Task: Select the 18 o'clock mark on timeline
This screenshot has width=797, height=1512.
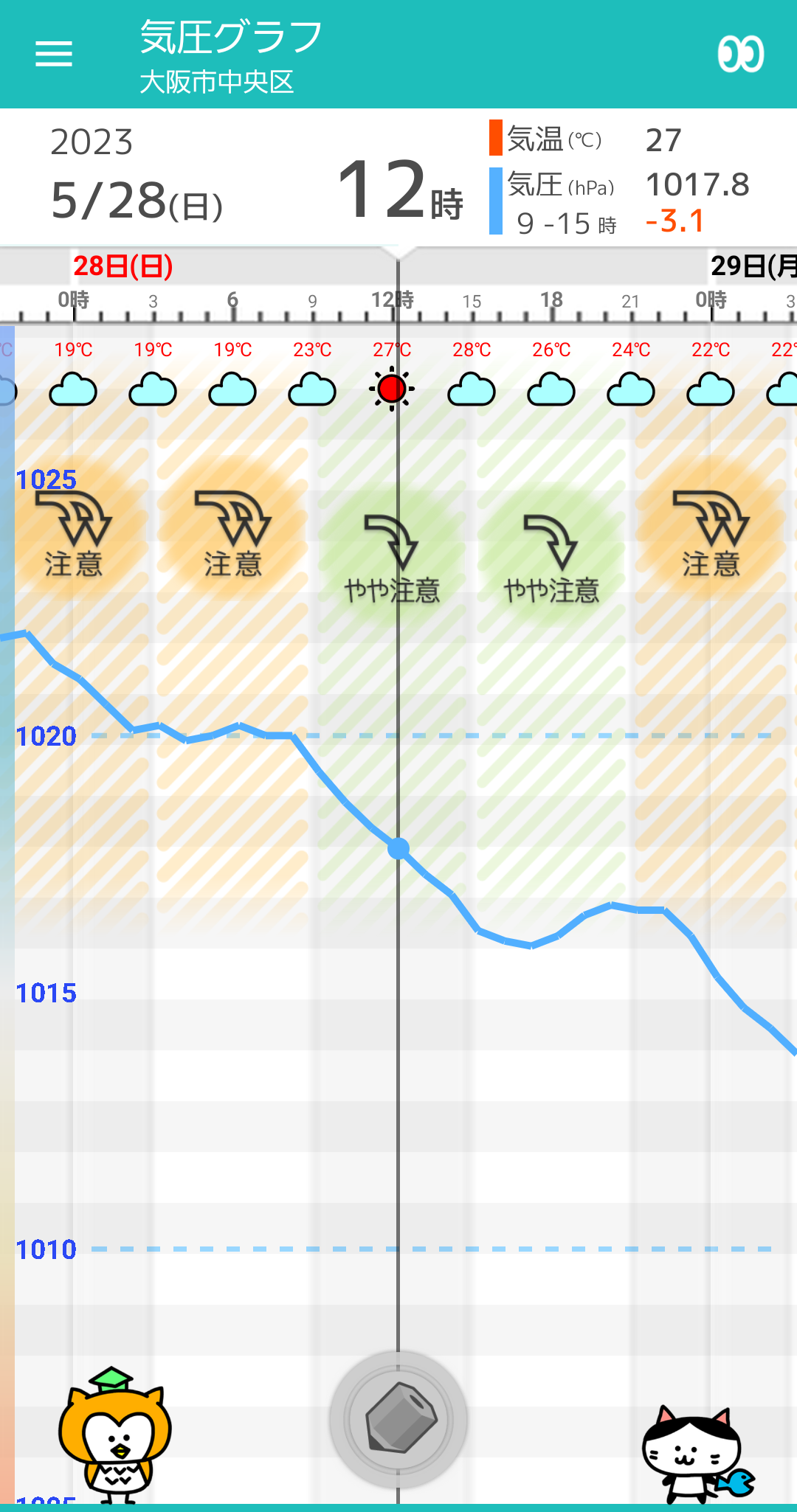Action: (551, 300)
